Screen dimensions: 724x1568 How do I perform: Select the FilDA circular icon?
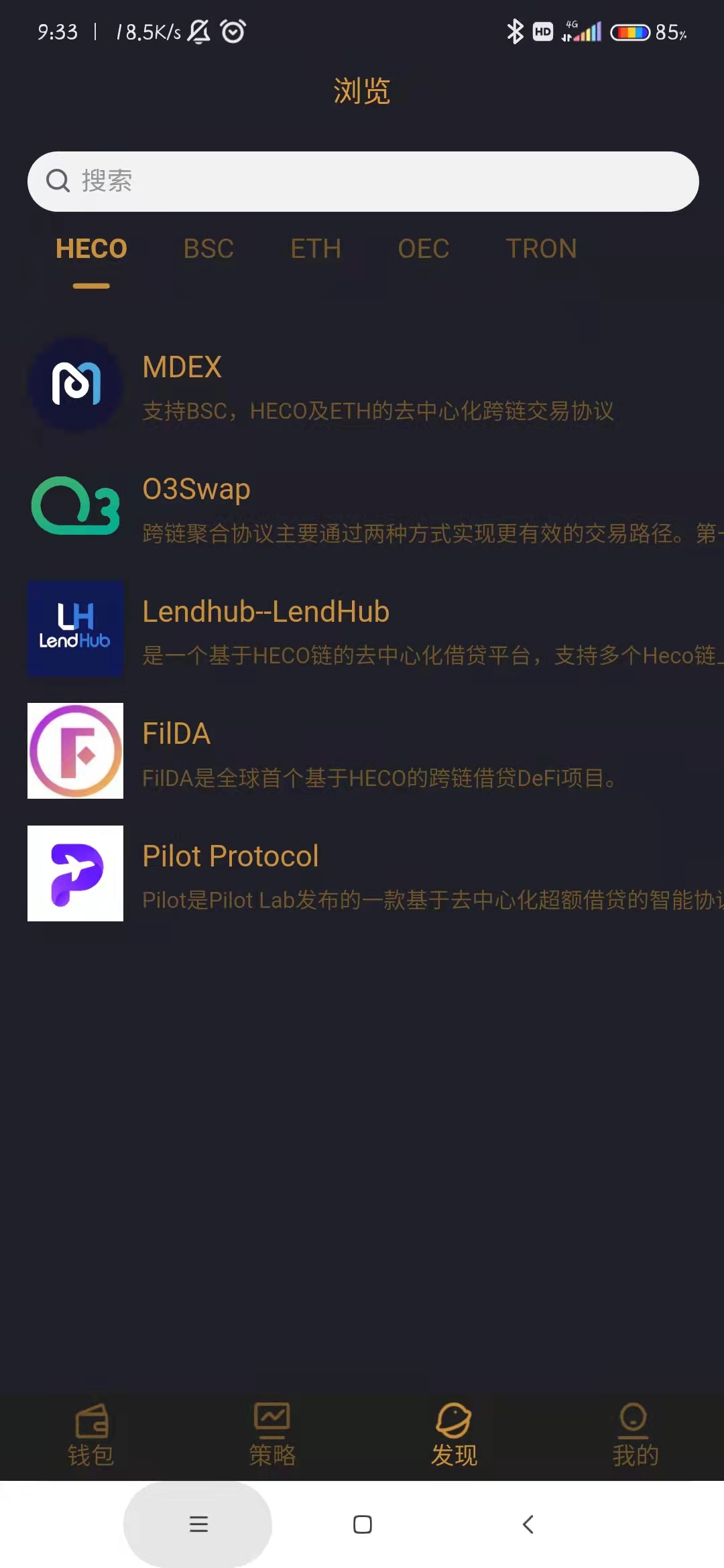pyautogui.click(x=75, y=750)
